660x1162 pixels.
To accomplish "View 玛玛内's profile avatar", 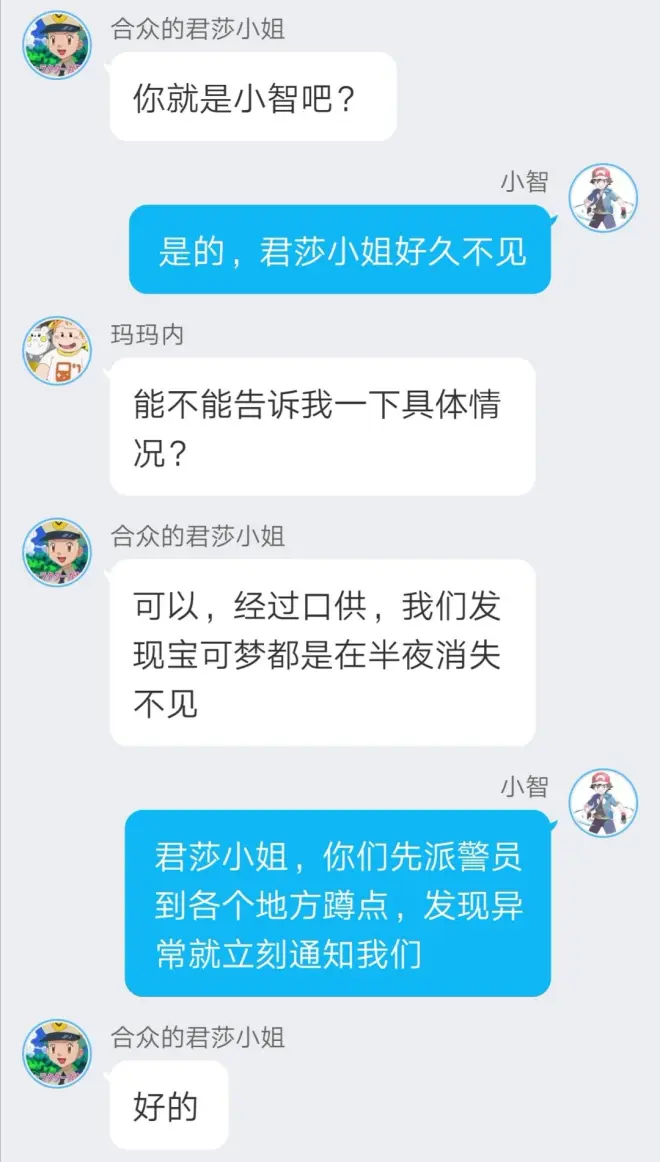I will (x=57, y=351).
